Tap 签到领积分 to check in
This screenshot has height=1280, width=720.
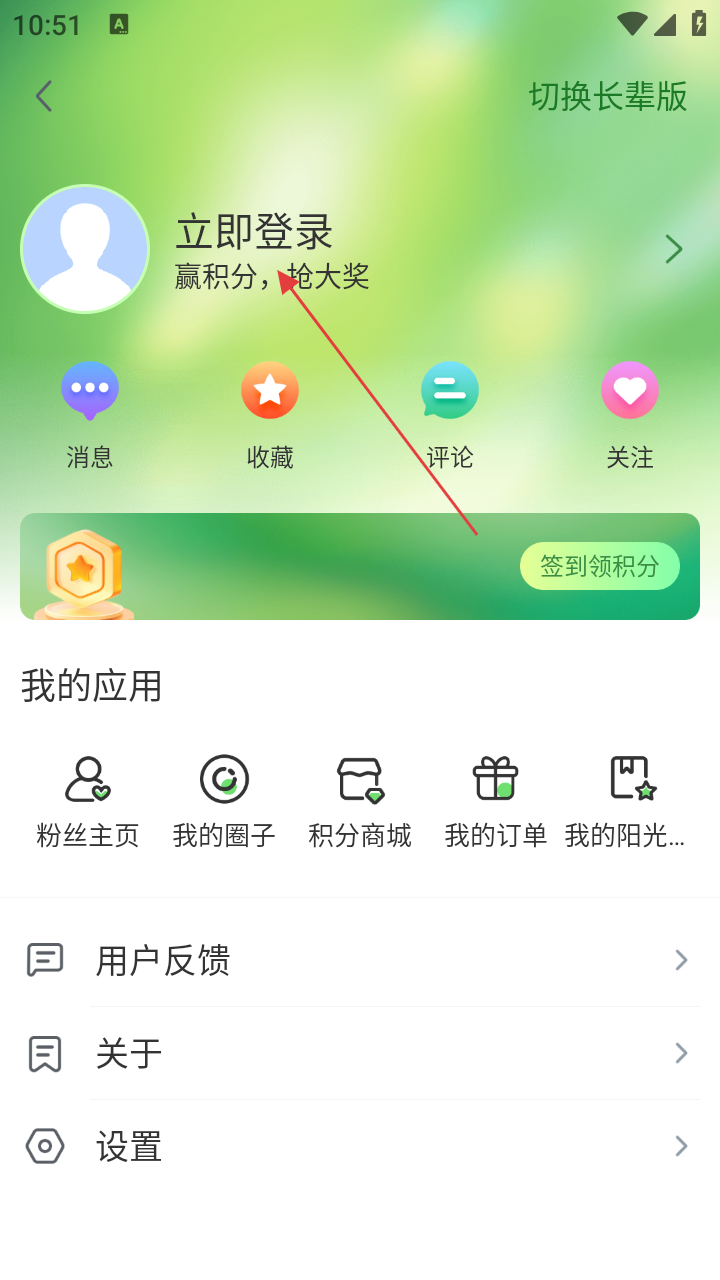[x=599, y=566]
